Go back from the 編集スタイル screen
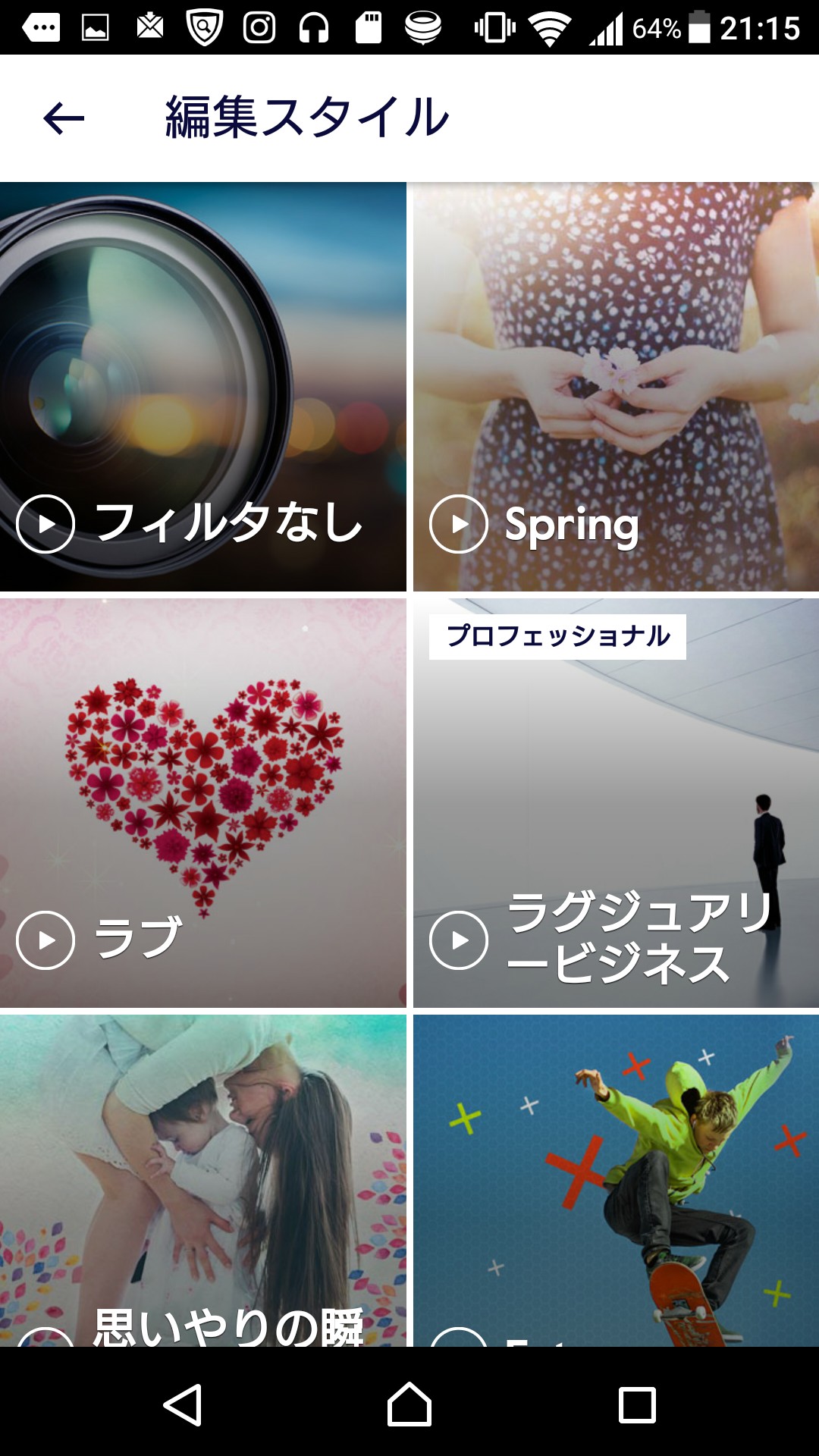 (x=64, y=118)
